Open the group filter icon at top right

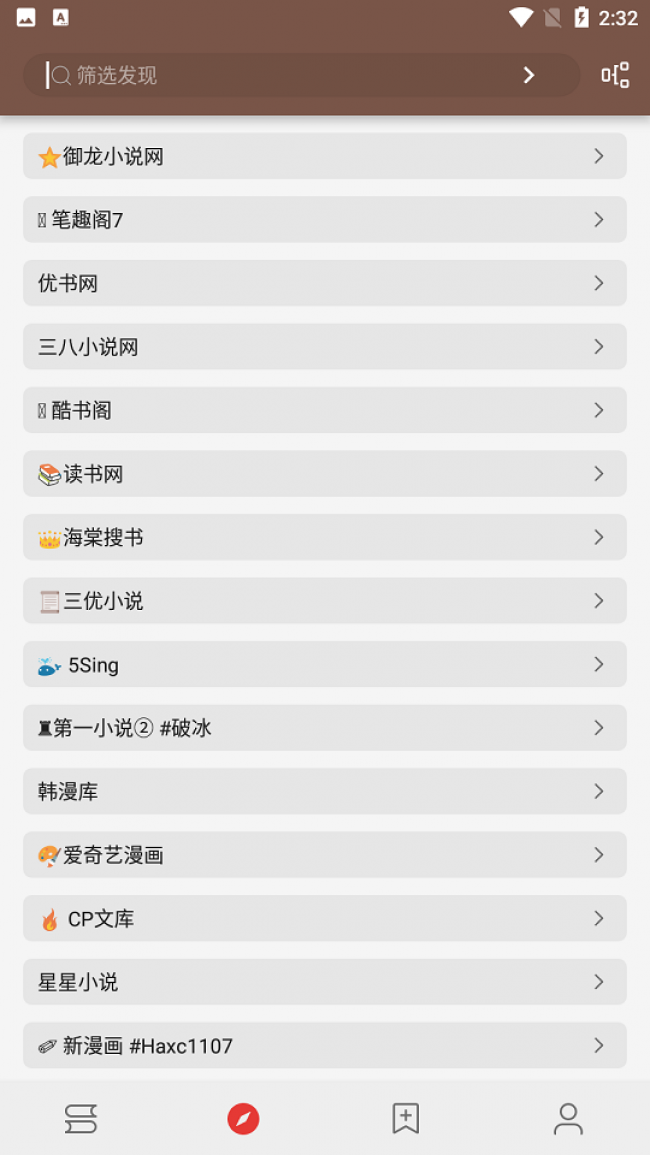615,75
